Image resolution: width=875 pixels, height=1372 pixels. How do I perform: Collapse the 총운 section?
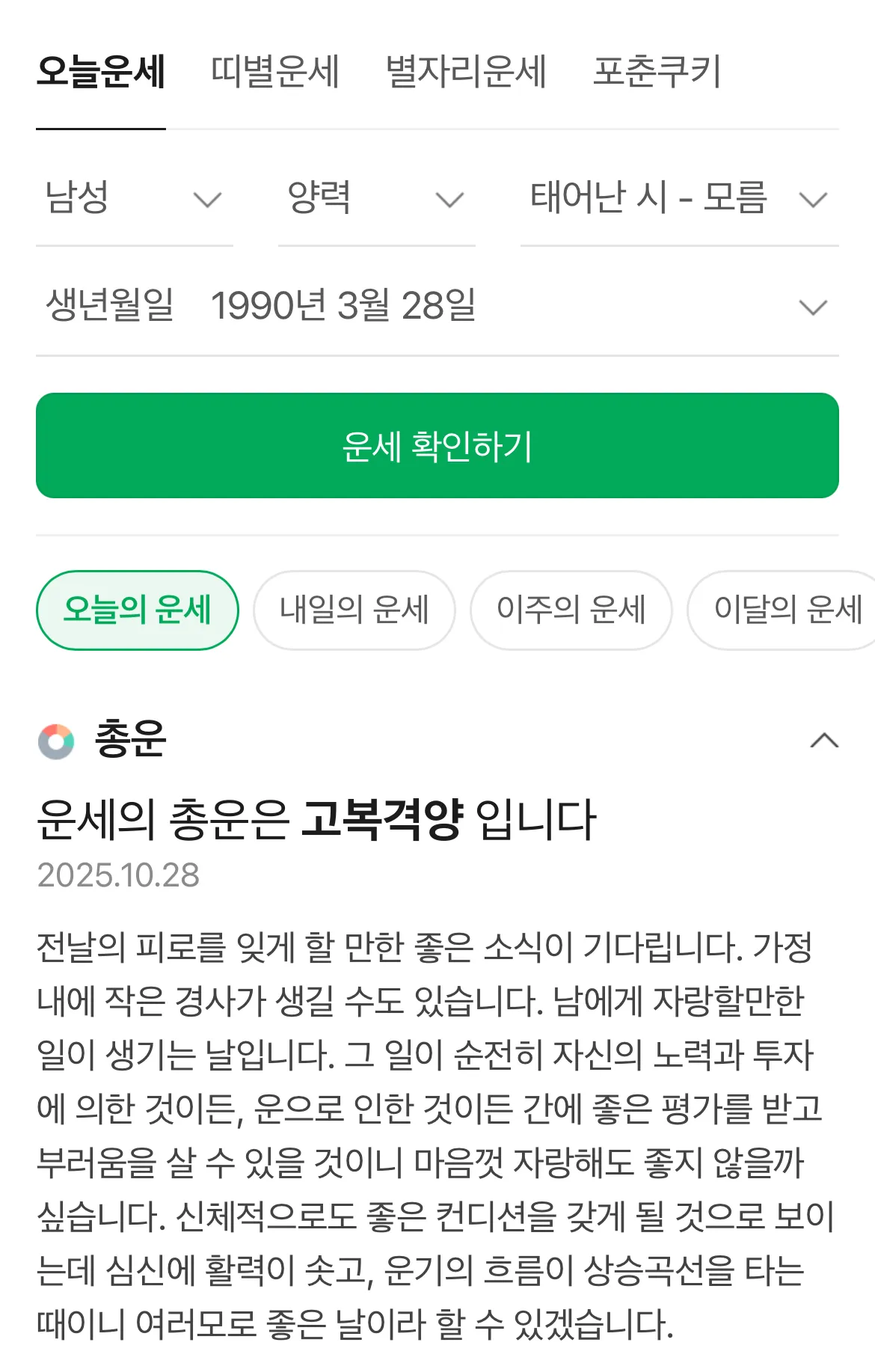tap(824, 741)
